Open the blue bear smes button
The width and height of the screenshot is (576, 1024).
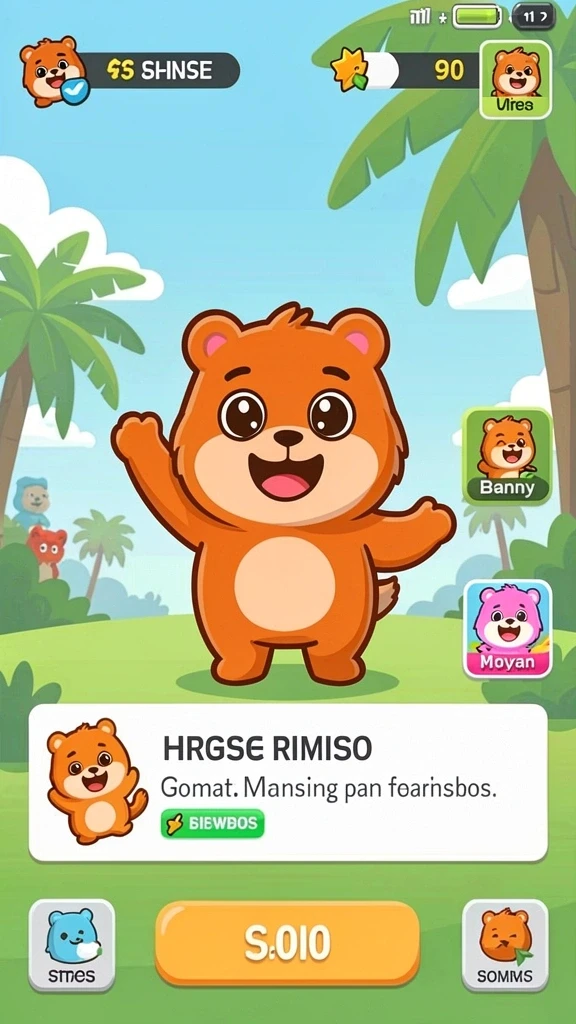(72, 945)
